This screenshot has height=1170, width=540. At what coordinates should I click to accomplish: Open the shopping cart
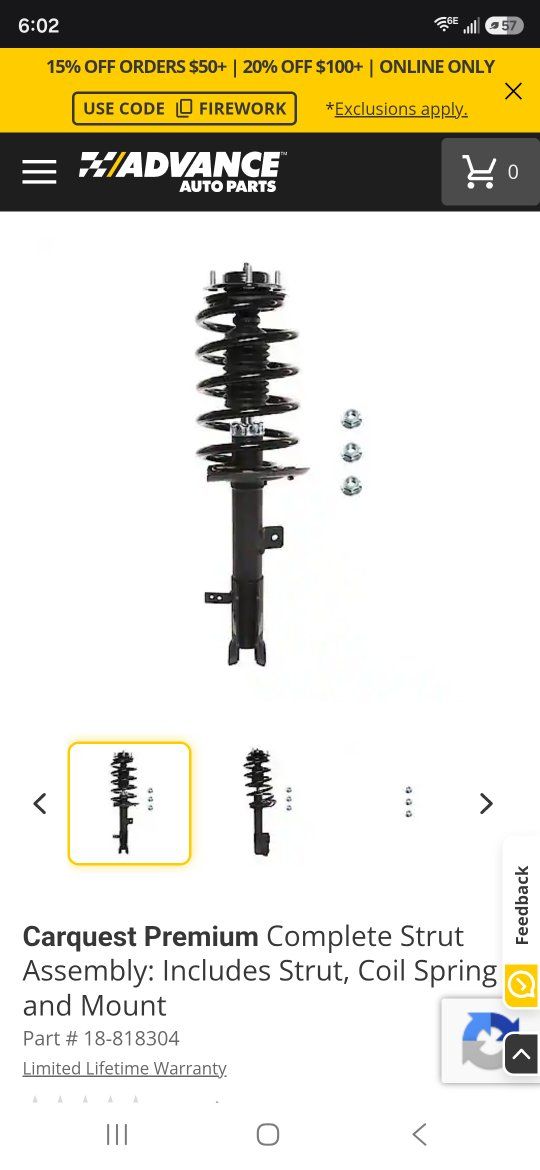pos(490,172)
